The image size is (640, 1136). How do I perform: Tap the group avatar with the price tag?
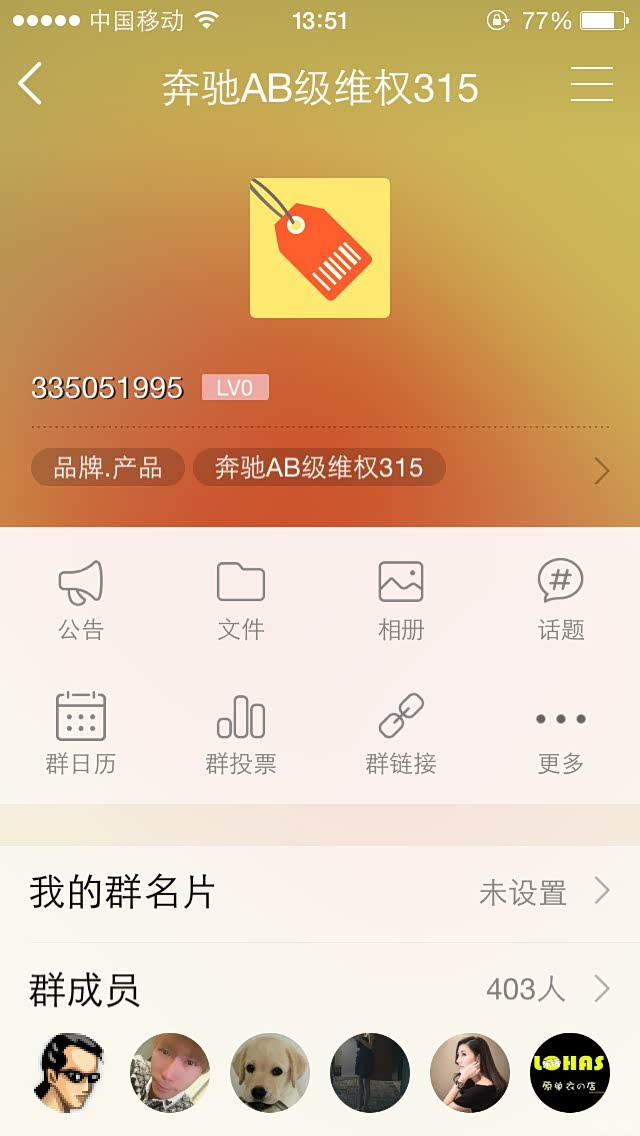[320, 248]
